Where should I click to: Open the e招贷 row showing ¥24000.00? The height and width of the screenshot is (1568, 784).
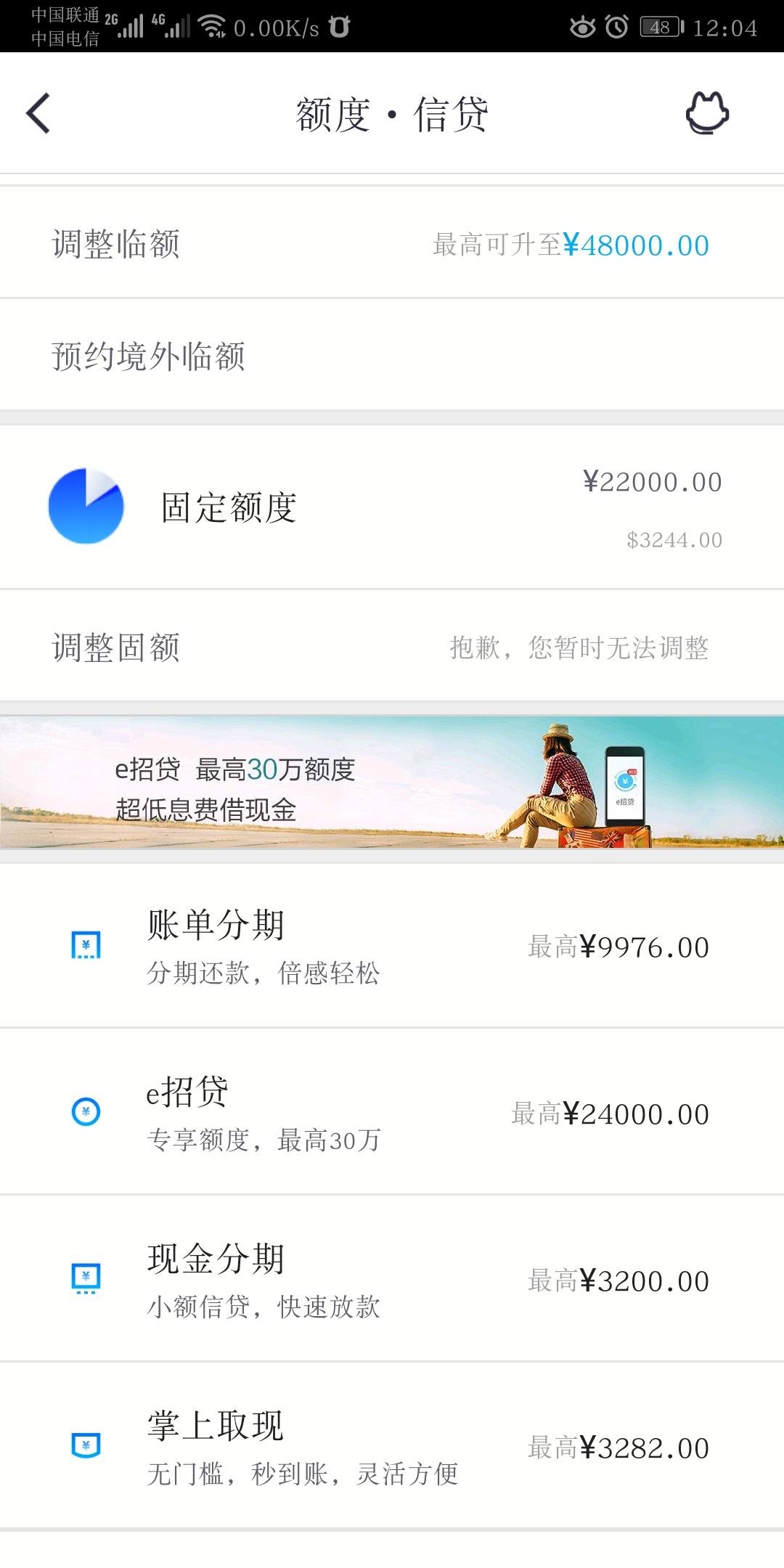(392, 1111)
